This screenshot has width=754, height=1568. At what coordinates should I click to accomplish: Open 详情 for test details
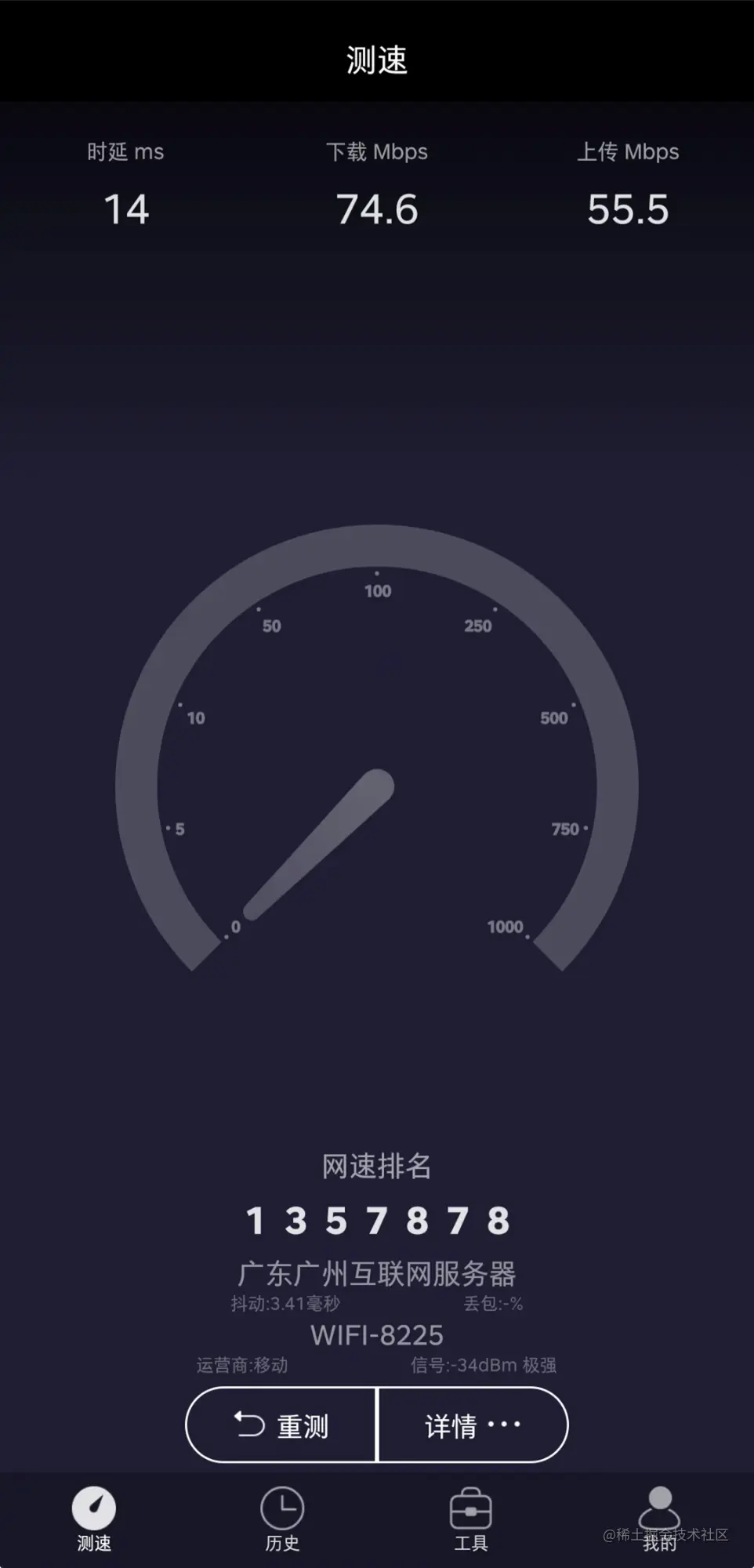pos(473,1425)
